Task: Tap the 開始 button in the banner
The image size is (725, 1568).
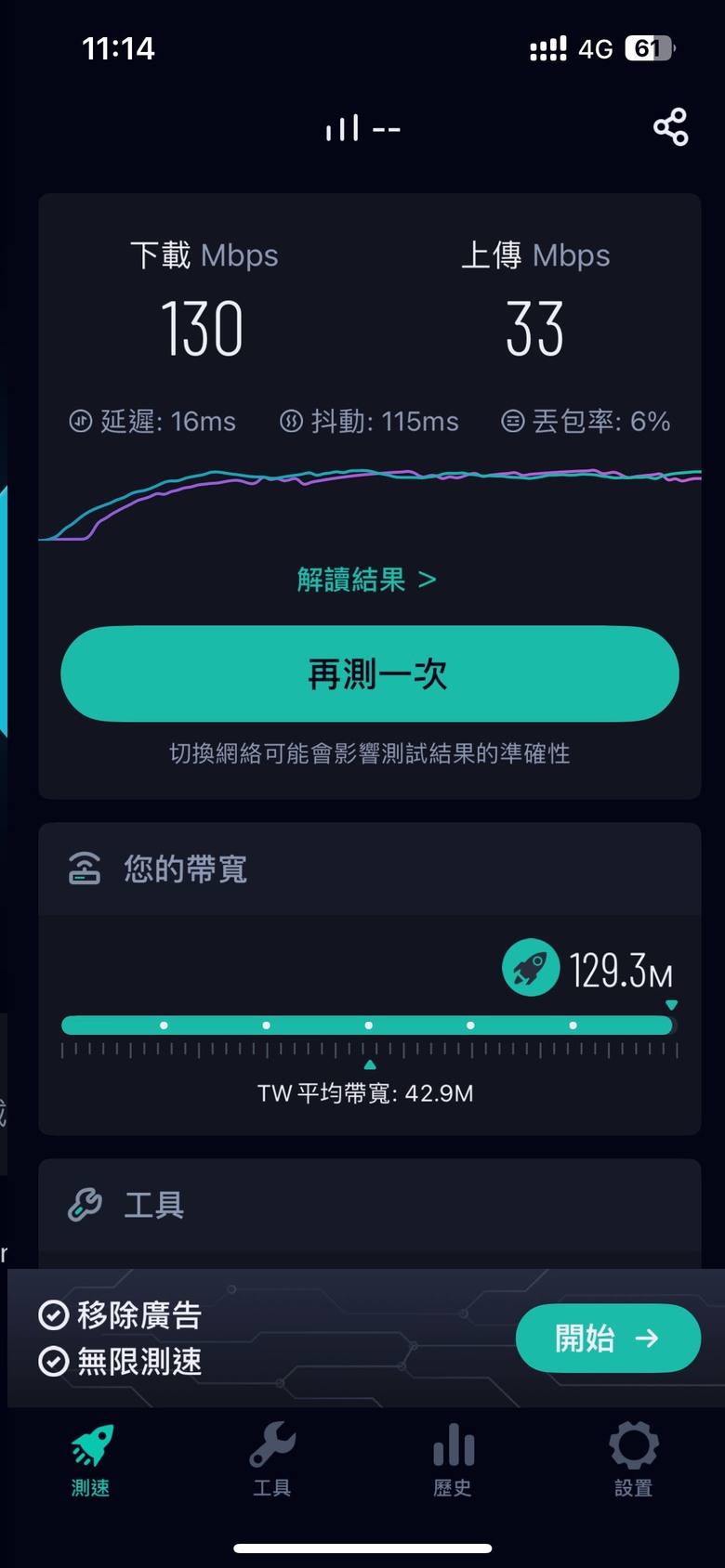Action: pyautogui.click(x=608, y=1339)
